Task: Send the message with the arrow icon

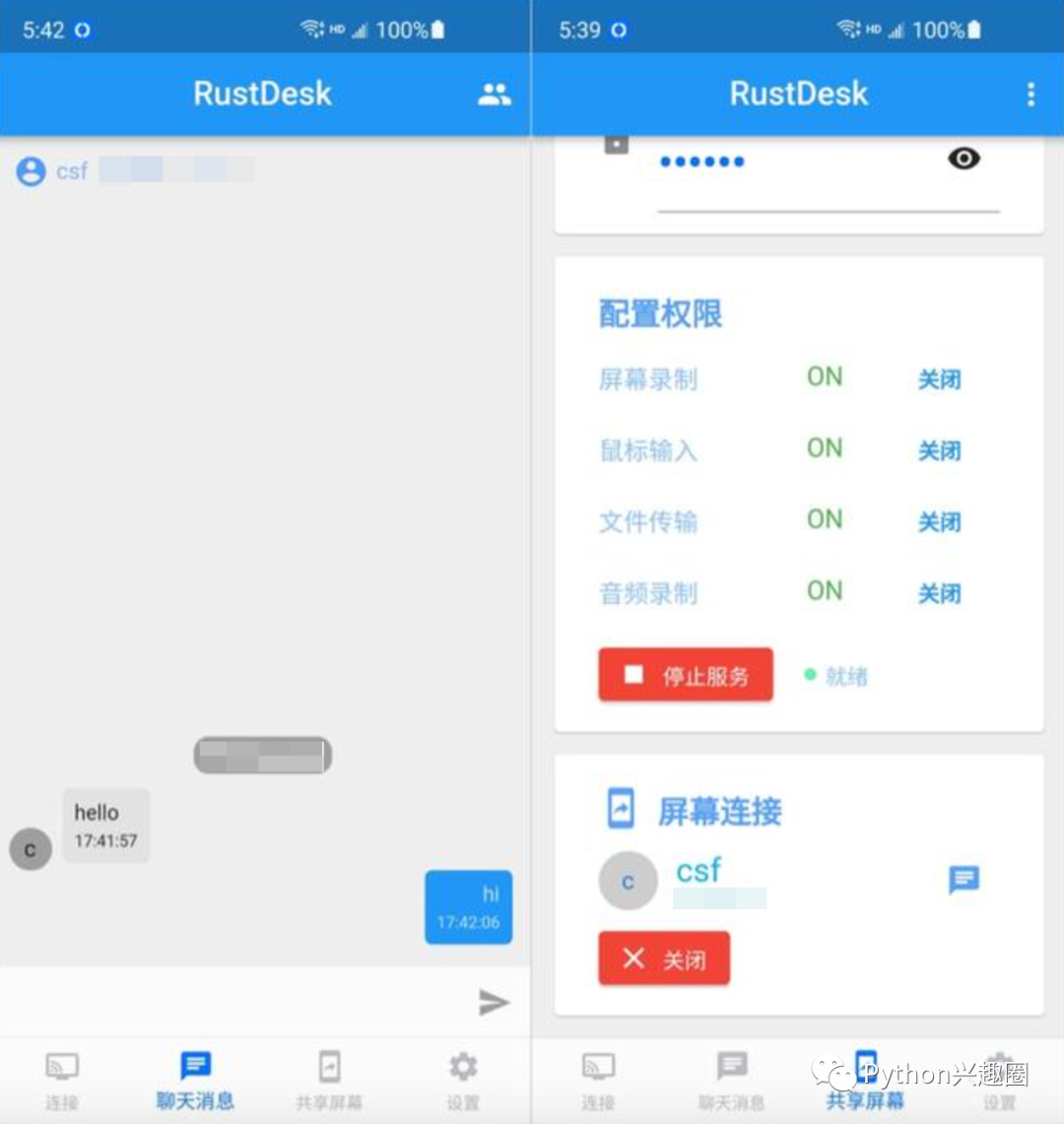Action: [494, 1003]
